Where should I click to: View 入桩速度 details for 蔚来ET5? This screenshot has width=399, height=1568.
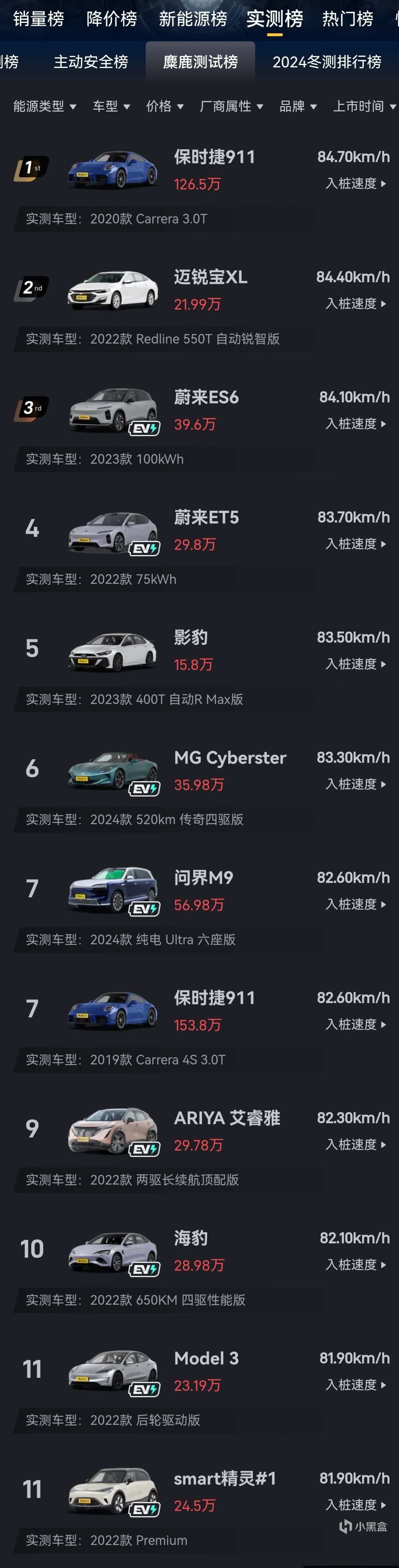coord(356,543)
